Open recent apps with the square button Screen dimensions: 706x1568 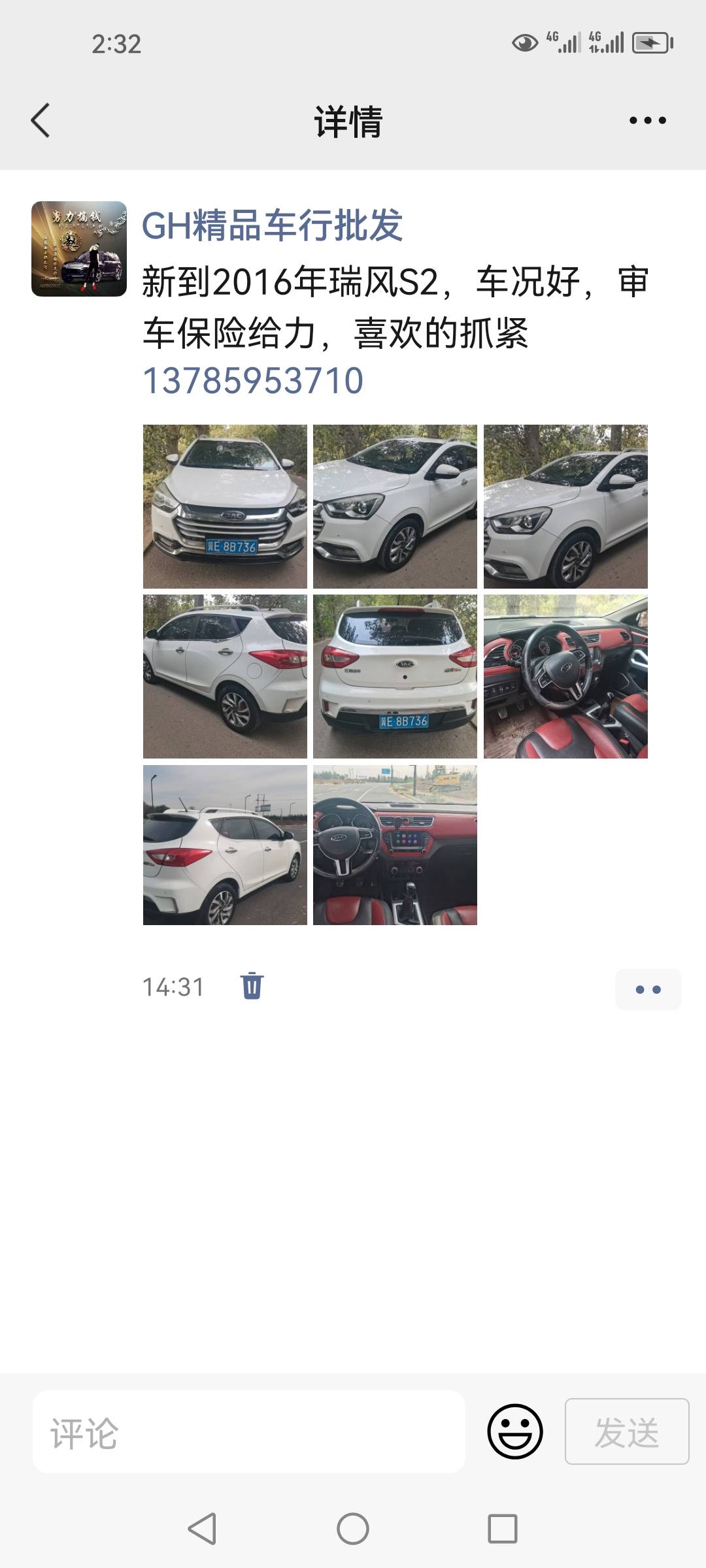[503, 1529]
